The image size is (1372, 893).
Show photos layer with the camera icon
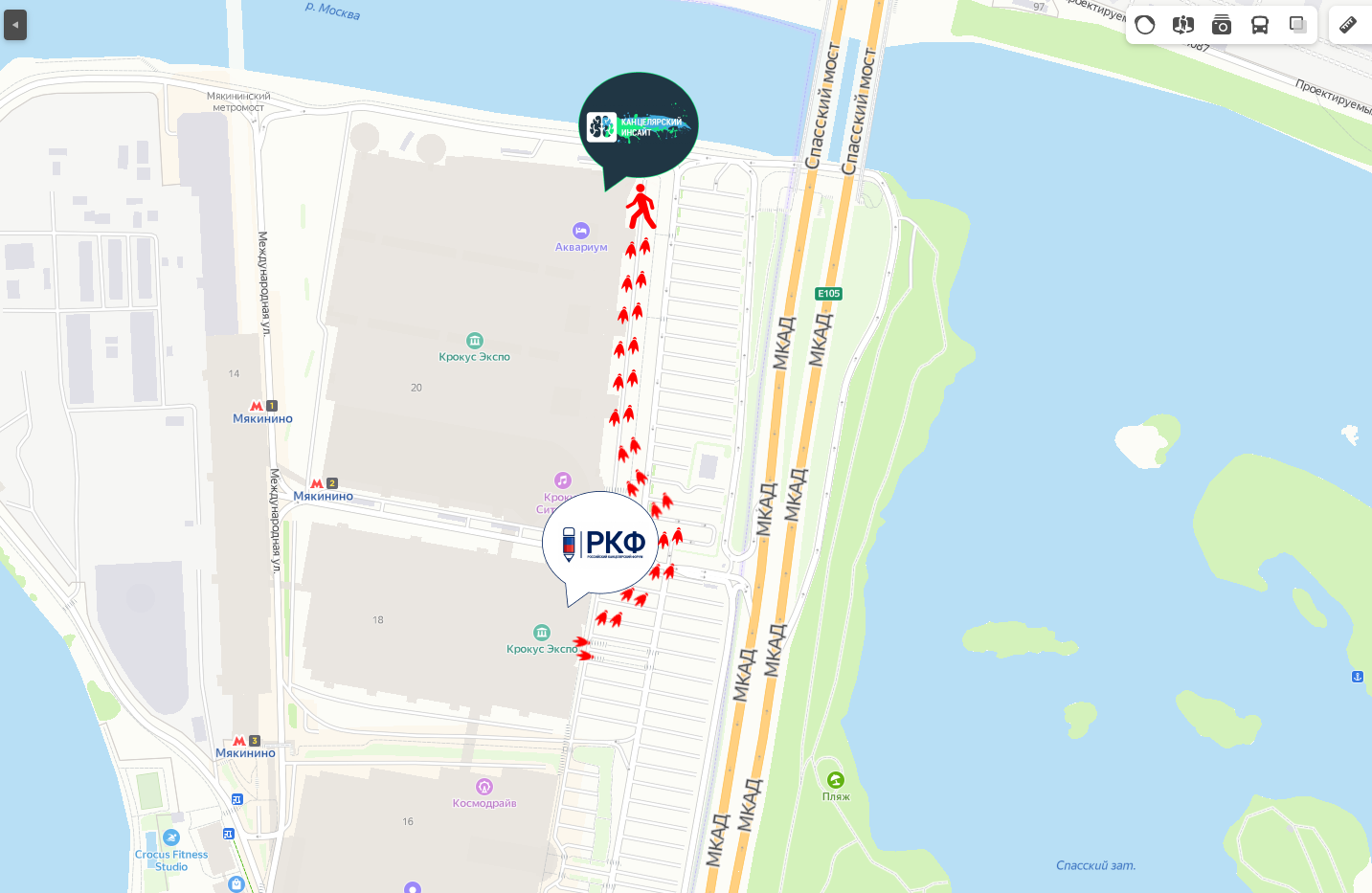point(1222,25)
